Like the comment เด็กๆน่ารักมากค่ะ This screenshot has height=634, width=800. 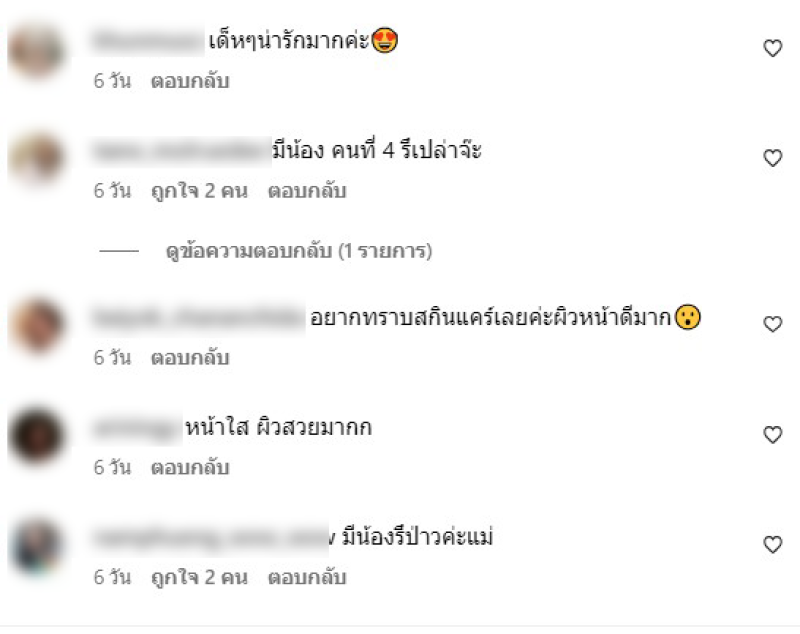pyautogui.click(x=772, y=48)
